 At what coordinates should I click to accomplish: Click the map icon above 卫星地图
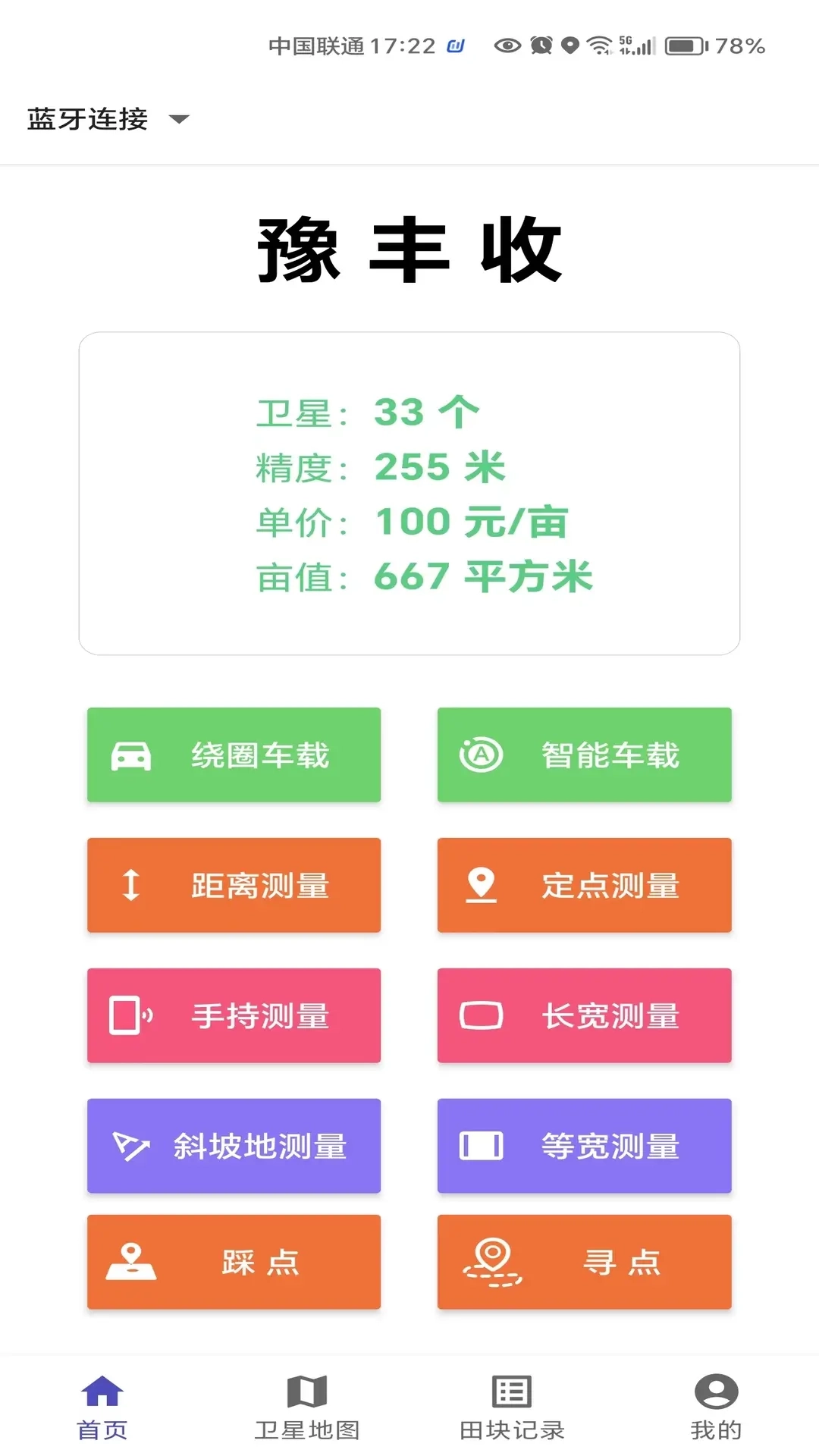(307, 1392)
